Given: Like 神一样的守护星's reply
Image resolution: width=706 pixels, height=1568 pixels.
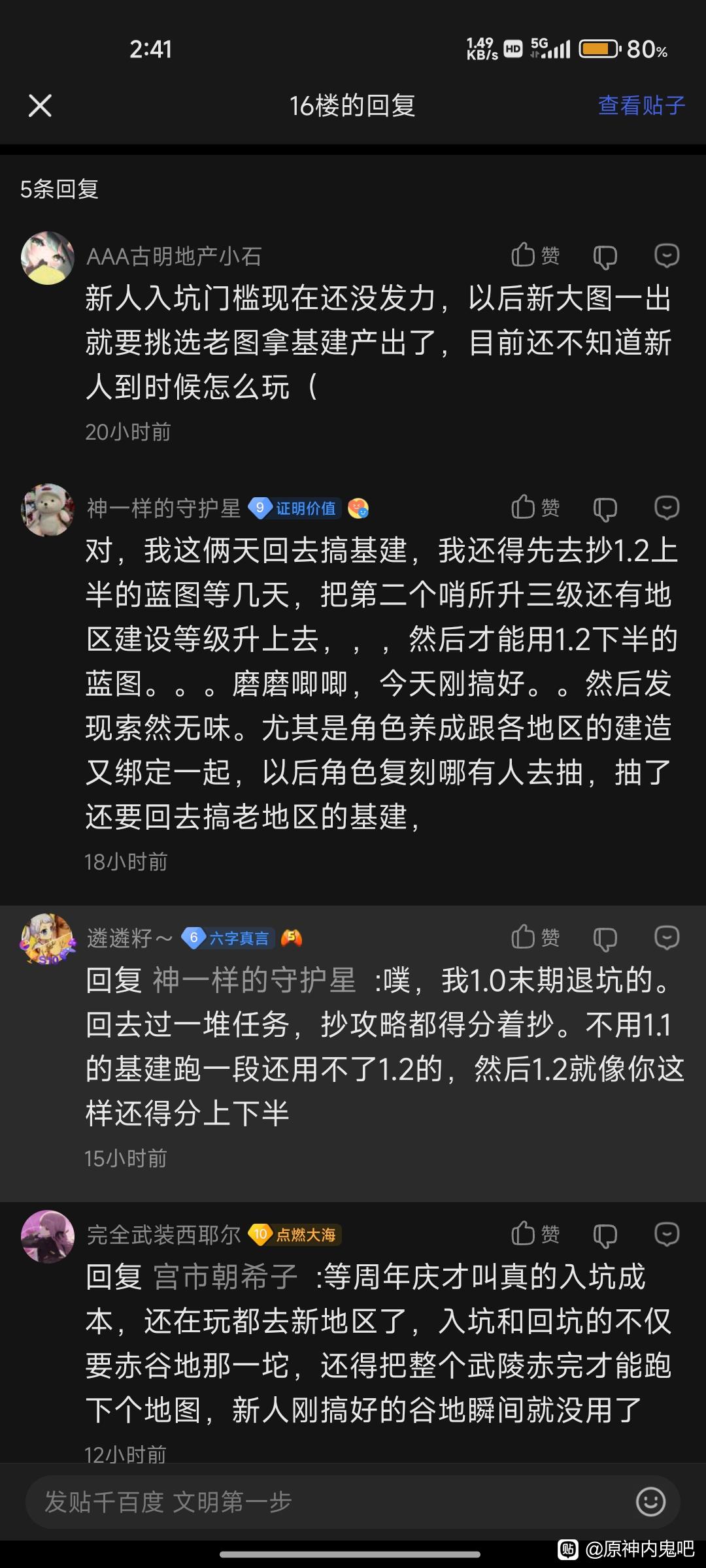Looking at the screenshot, I should pos(535,508).
